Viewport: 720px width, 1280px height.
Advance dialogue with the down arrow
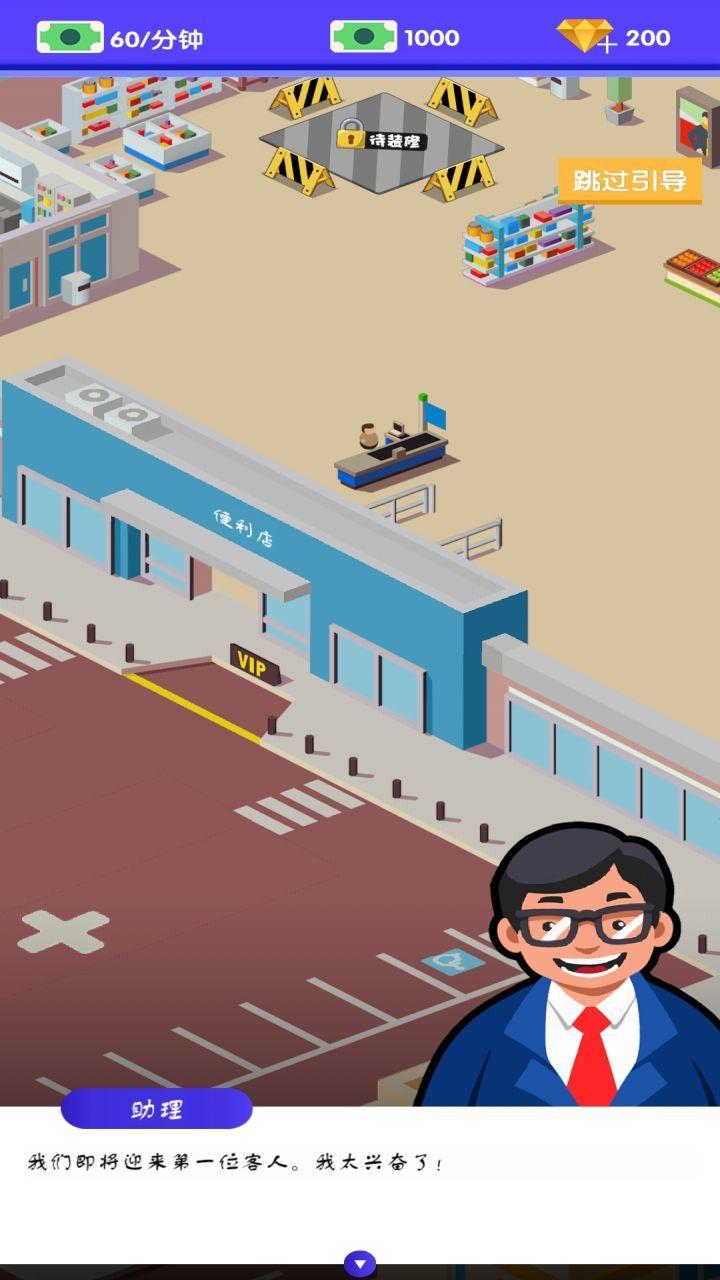click(x=360, y=1263)
